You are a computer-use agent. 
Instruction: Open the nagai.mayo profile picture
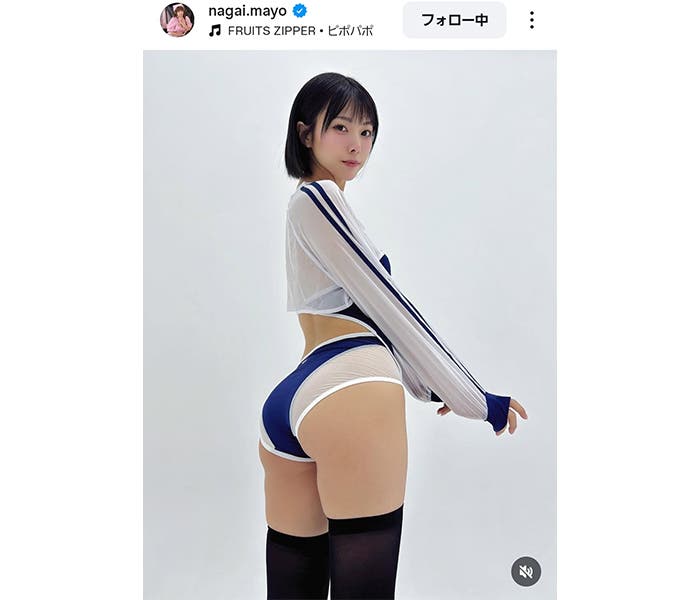(x=177, y=19)
